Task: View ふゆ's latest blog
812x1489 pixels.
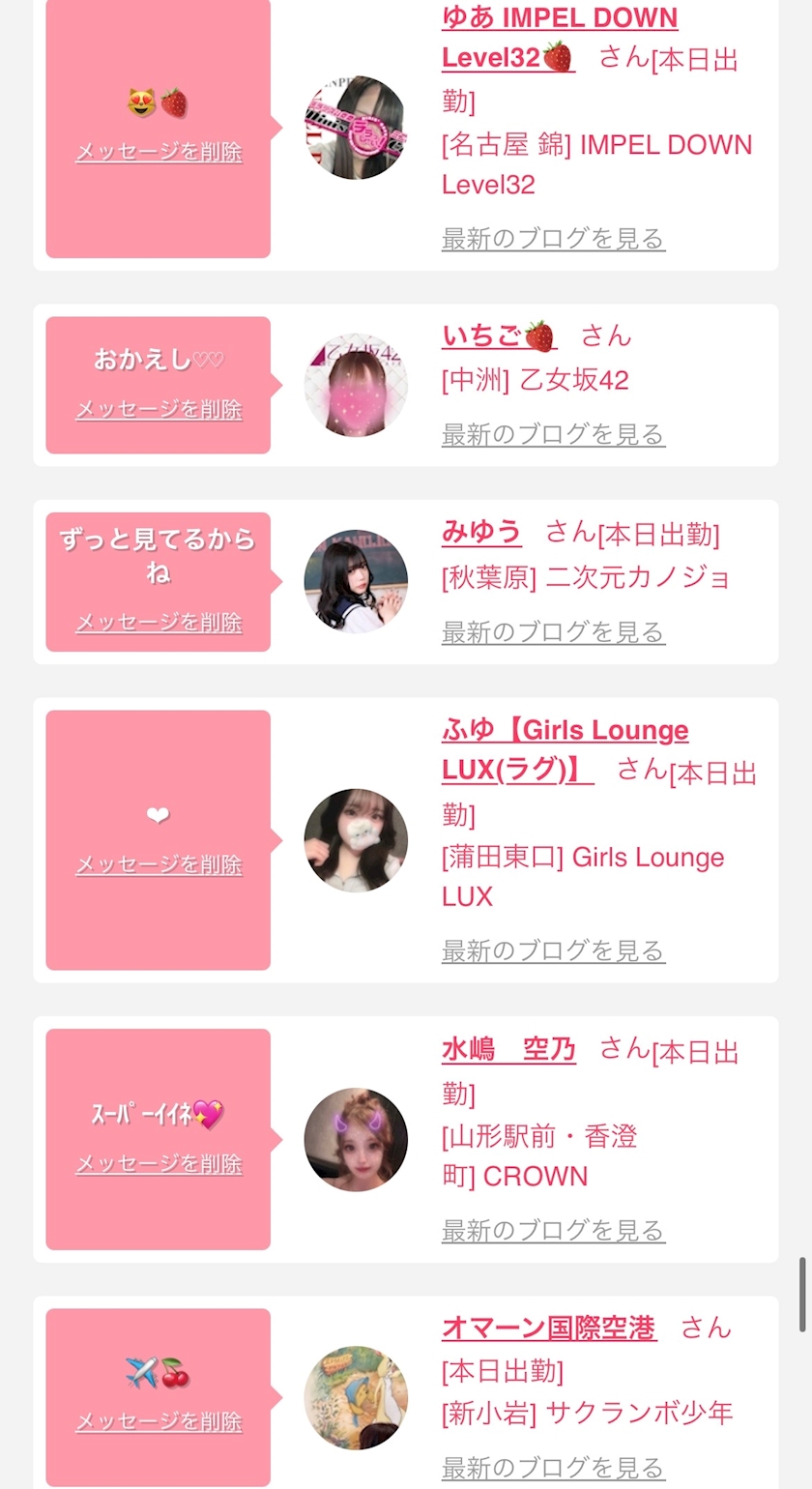Action: pyautogui.click(x=553, y=951)
